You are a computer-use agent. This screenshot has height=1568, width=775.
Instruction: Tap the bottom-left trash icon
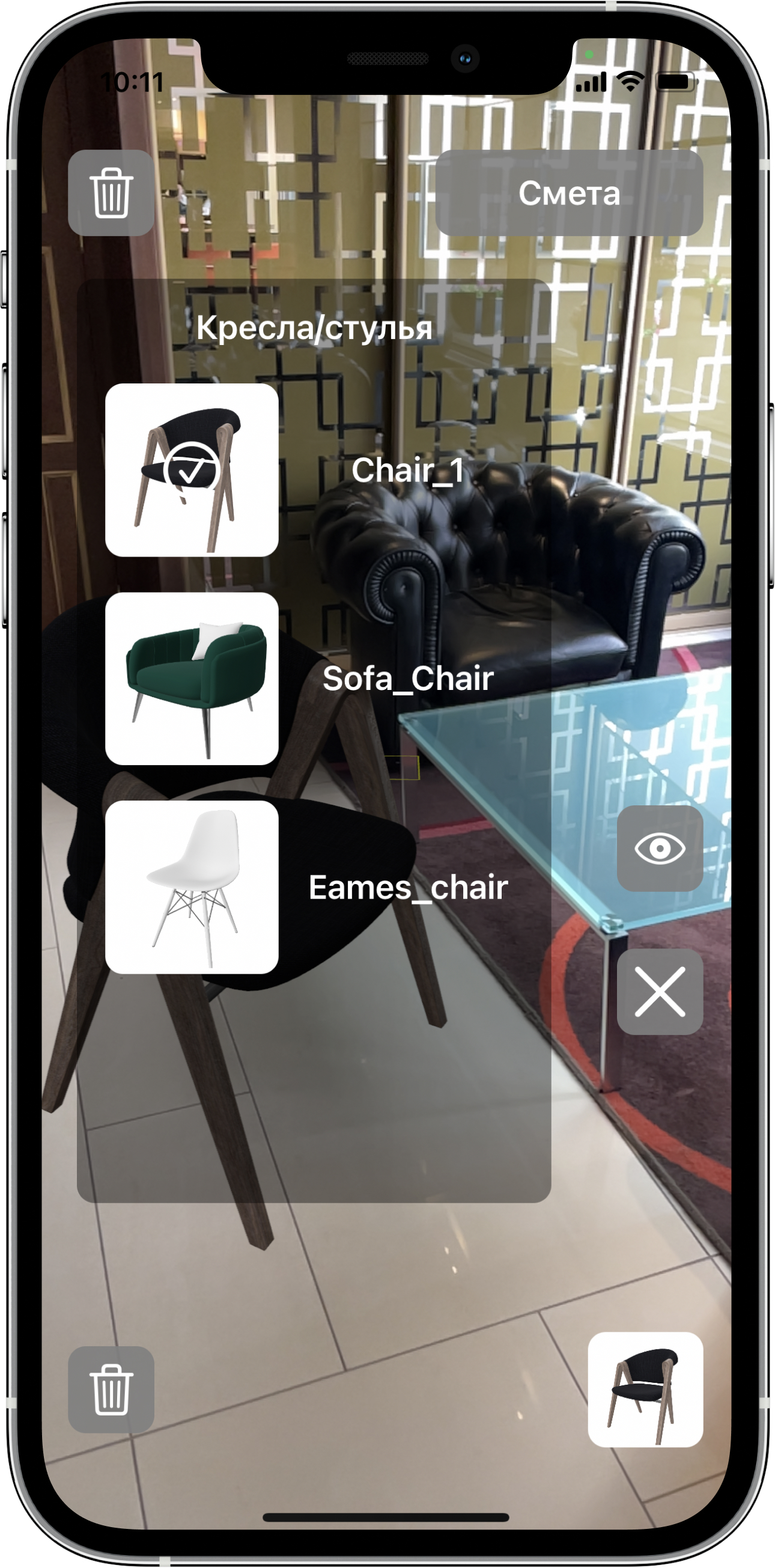pyautogui.click(x=111, y=1390)
